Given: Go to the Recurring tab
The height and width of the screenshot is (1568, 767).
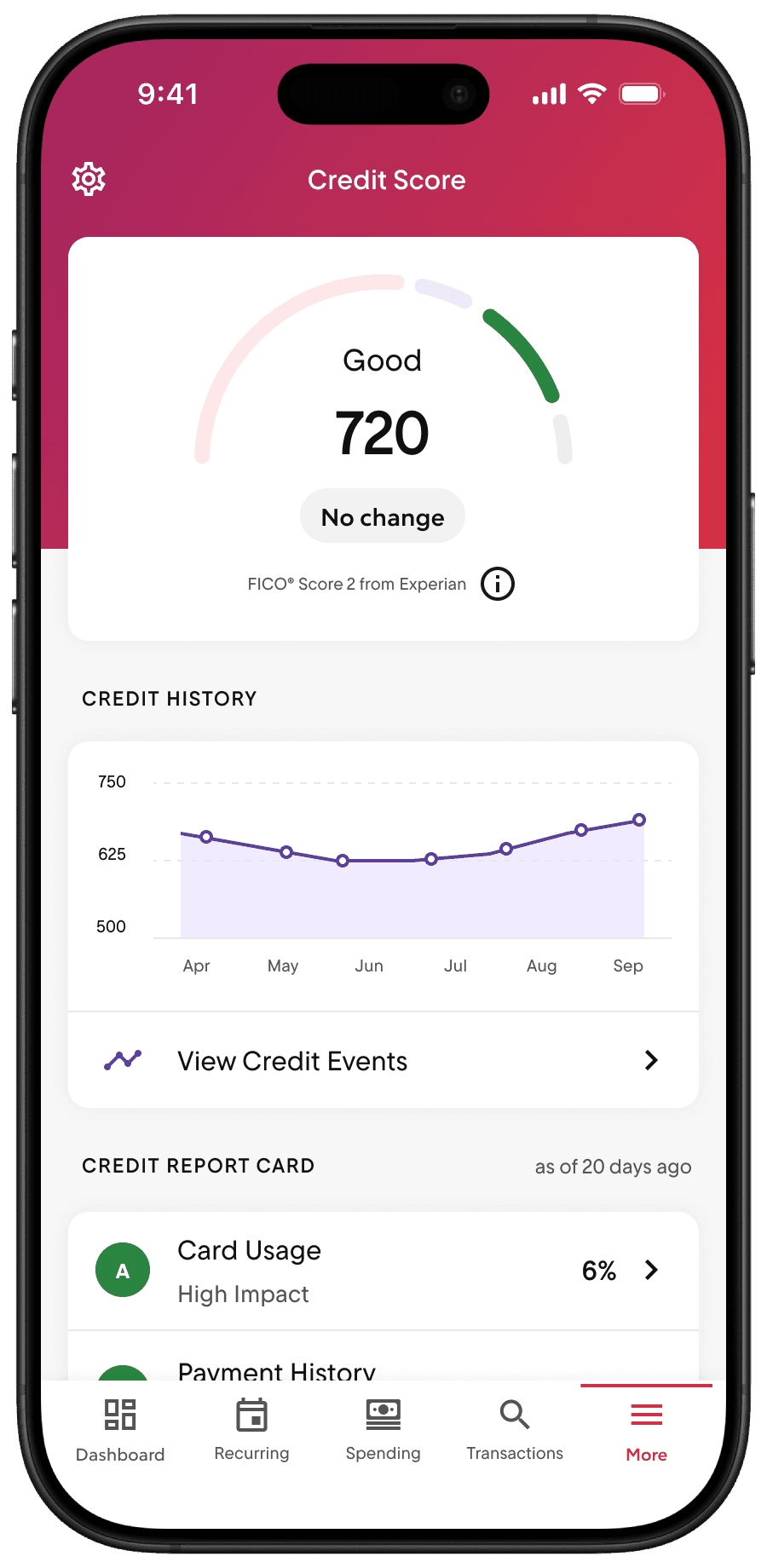Looking at the screenshot, I should [x=251, y=1431].
